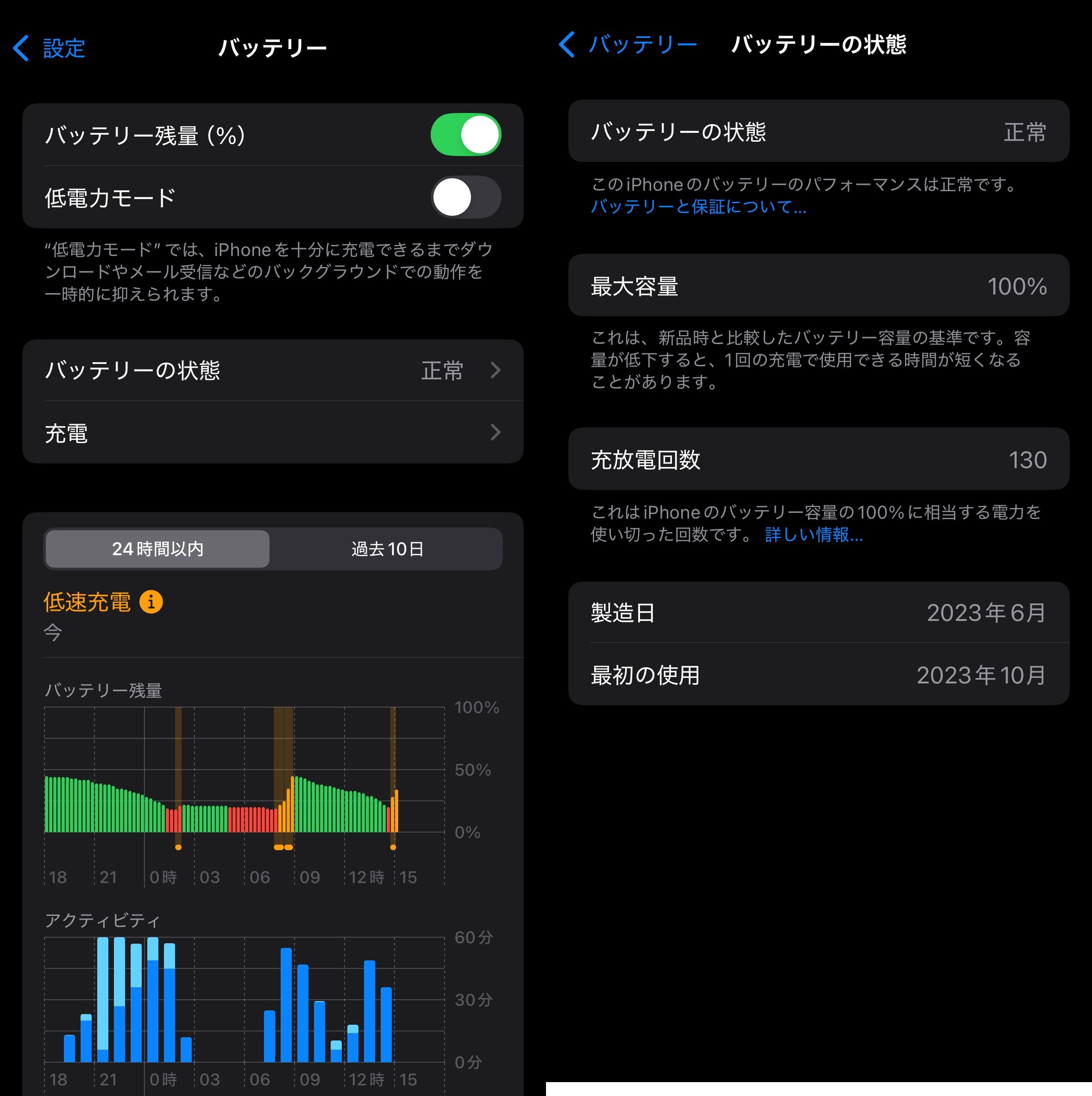Open the 充電 settings row

click(272, 433)
